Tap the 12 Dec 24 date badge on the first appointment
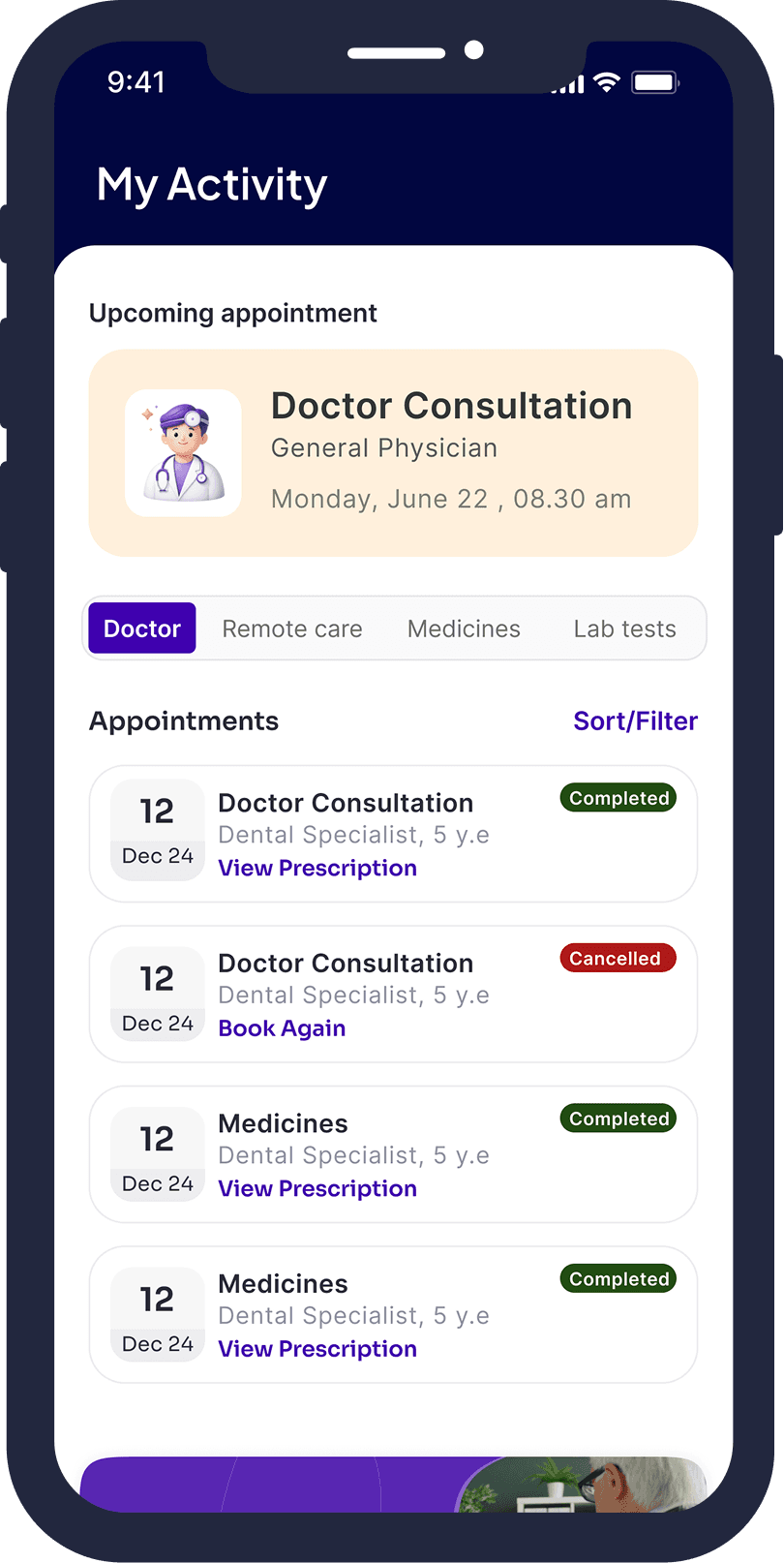Viewport: 784px width, 1563px height. click(157, 830)
